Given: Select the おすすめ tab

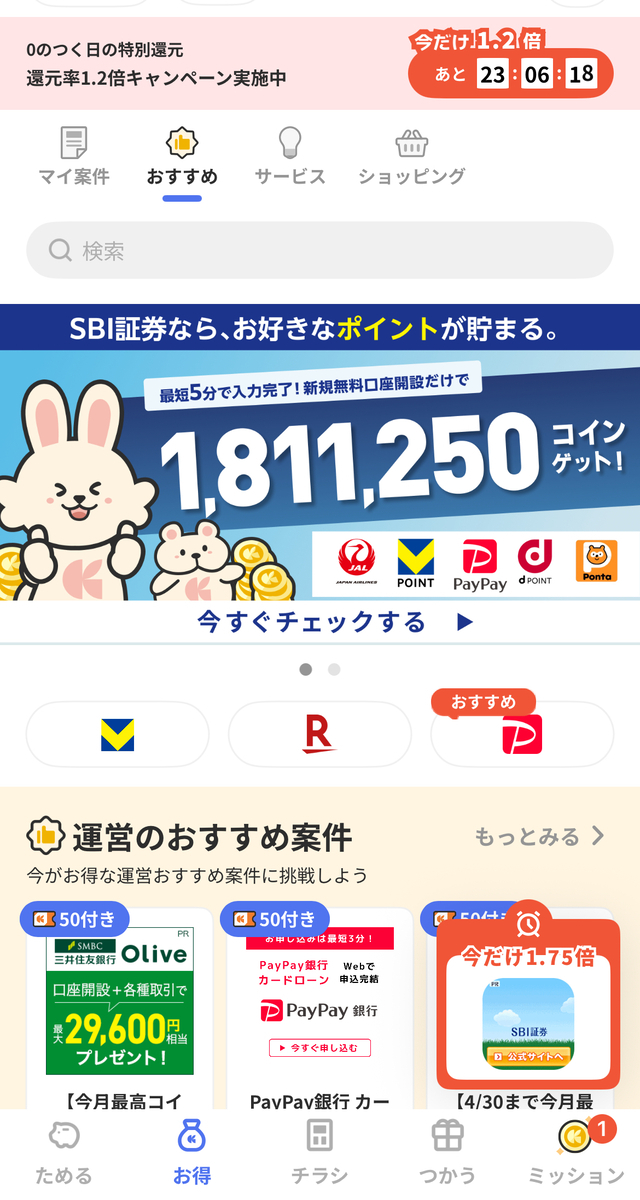Looking at the screenshot, I should tap(182, 158).
